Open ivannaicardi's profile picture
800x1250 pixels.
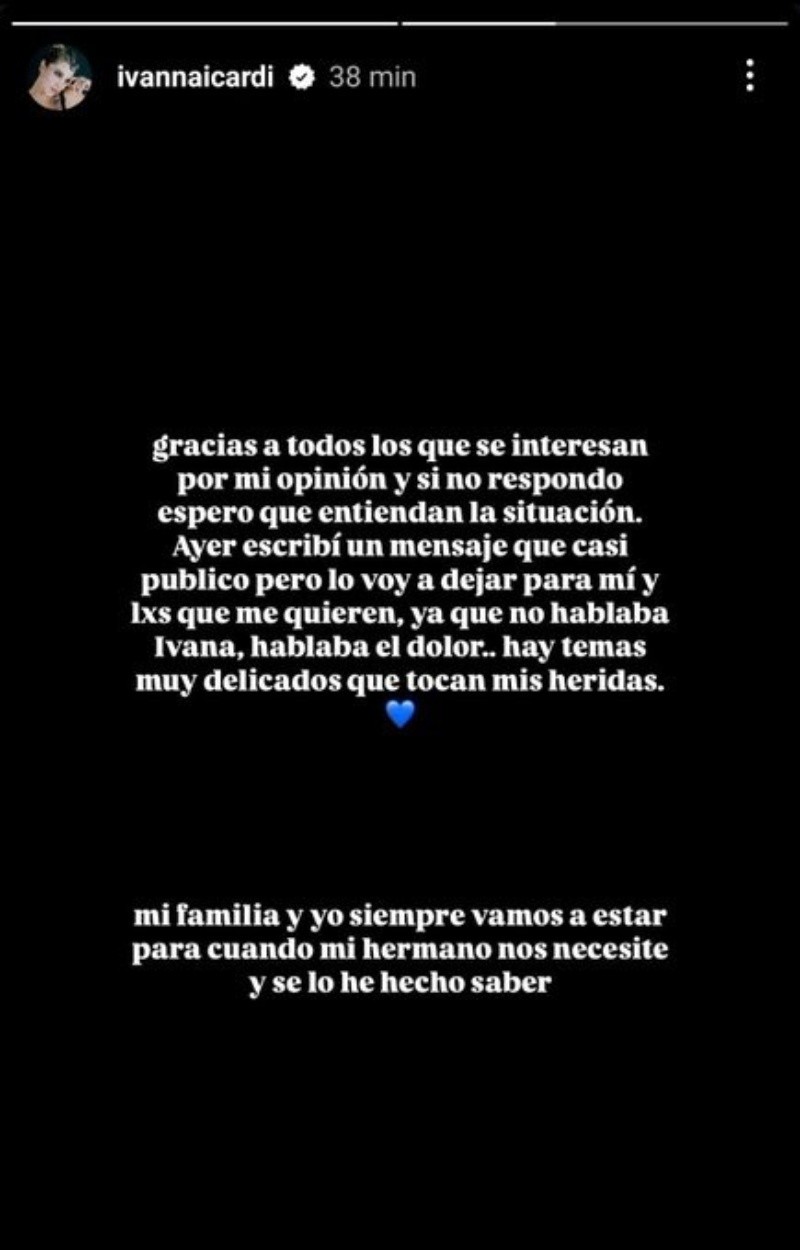pyautogui.click(x=60, y=77)
